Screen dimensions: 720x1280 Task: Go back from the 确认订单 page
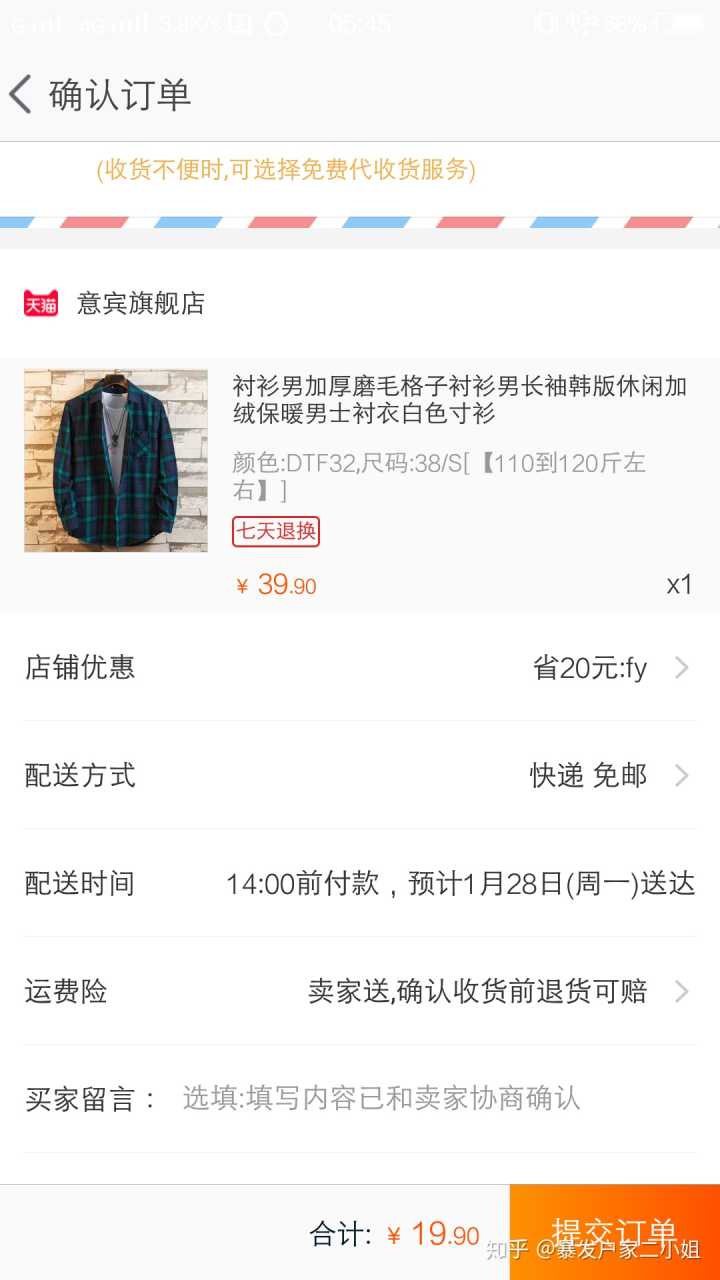pyautogui.click(x=22, y=95)
